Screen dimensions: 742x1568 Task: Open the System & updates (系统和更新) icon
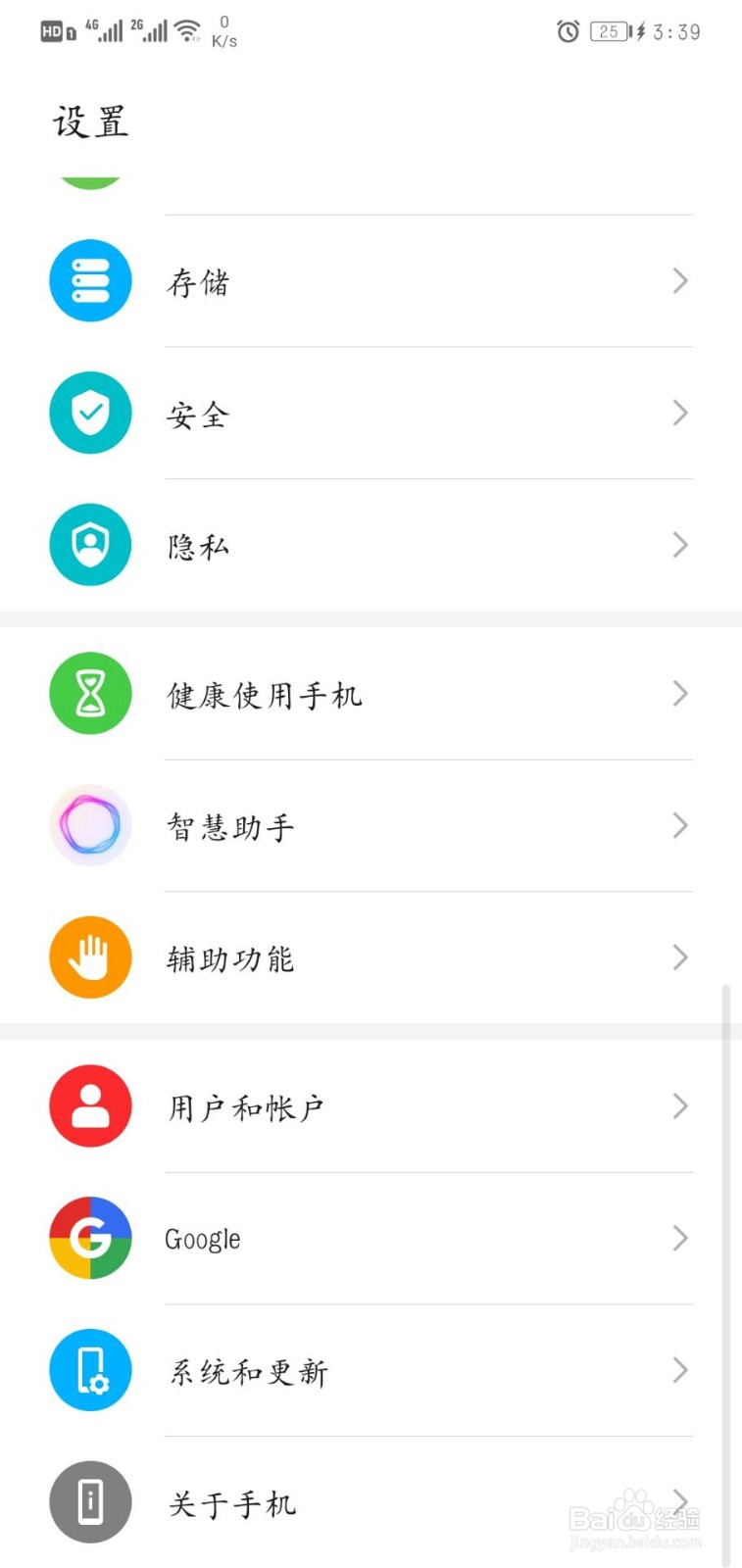click(90, 1371)
